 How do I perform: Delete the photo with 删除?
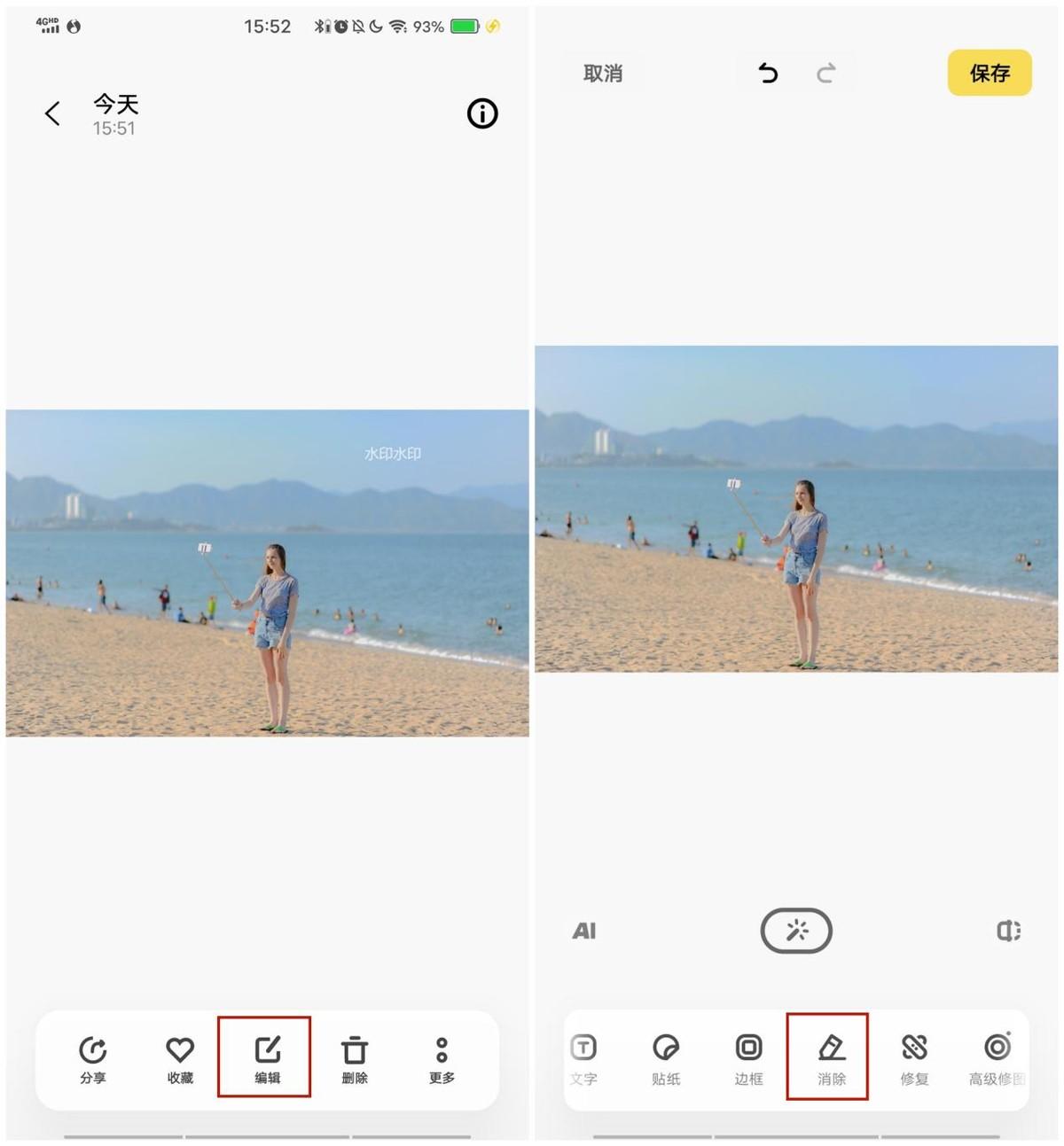click(355, 1059)
